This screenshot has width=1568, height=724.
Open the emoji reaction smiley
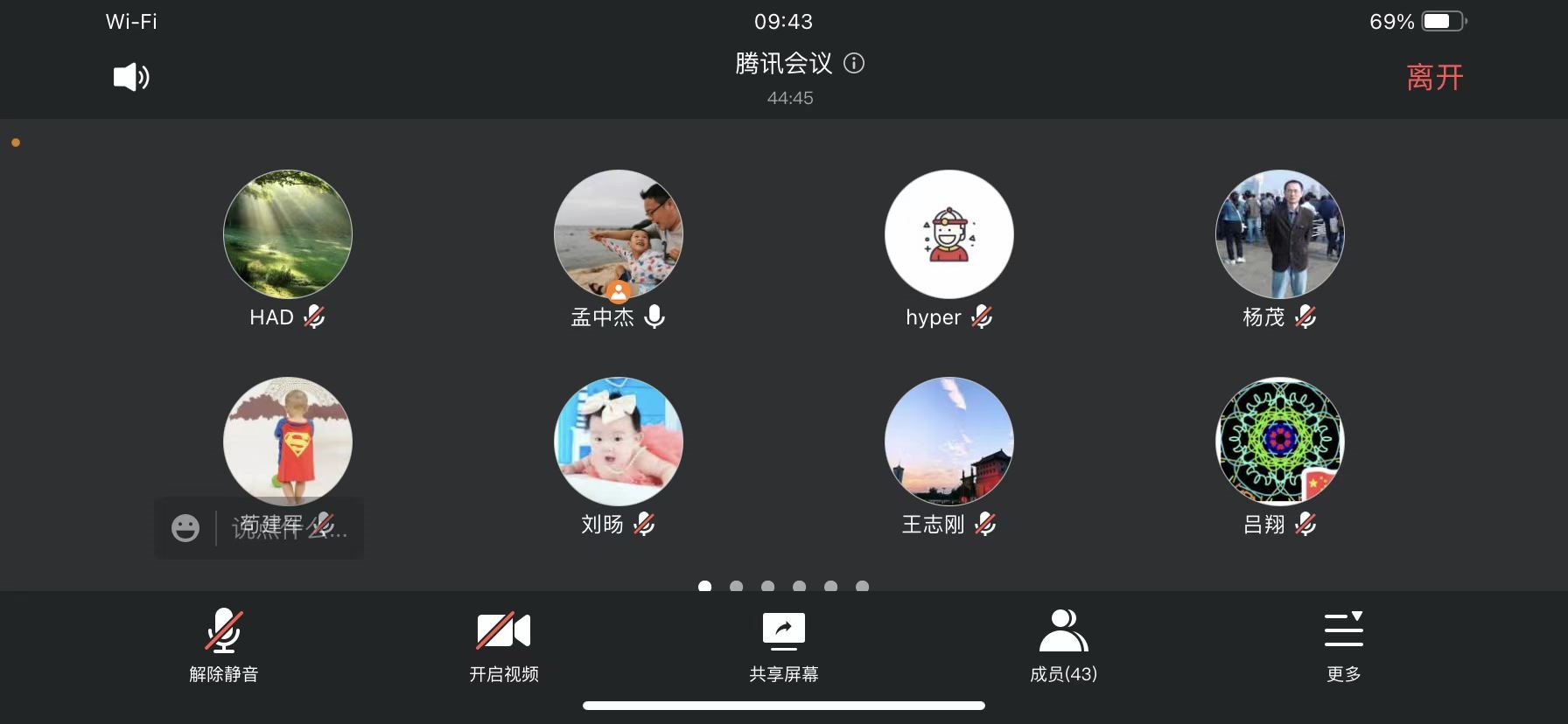pos(185,528)
